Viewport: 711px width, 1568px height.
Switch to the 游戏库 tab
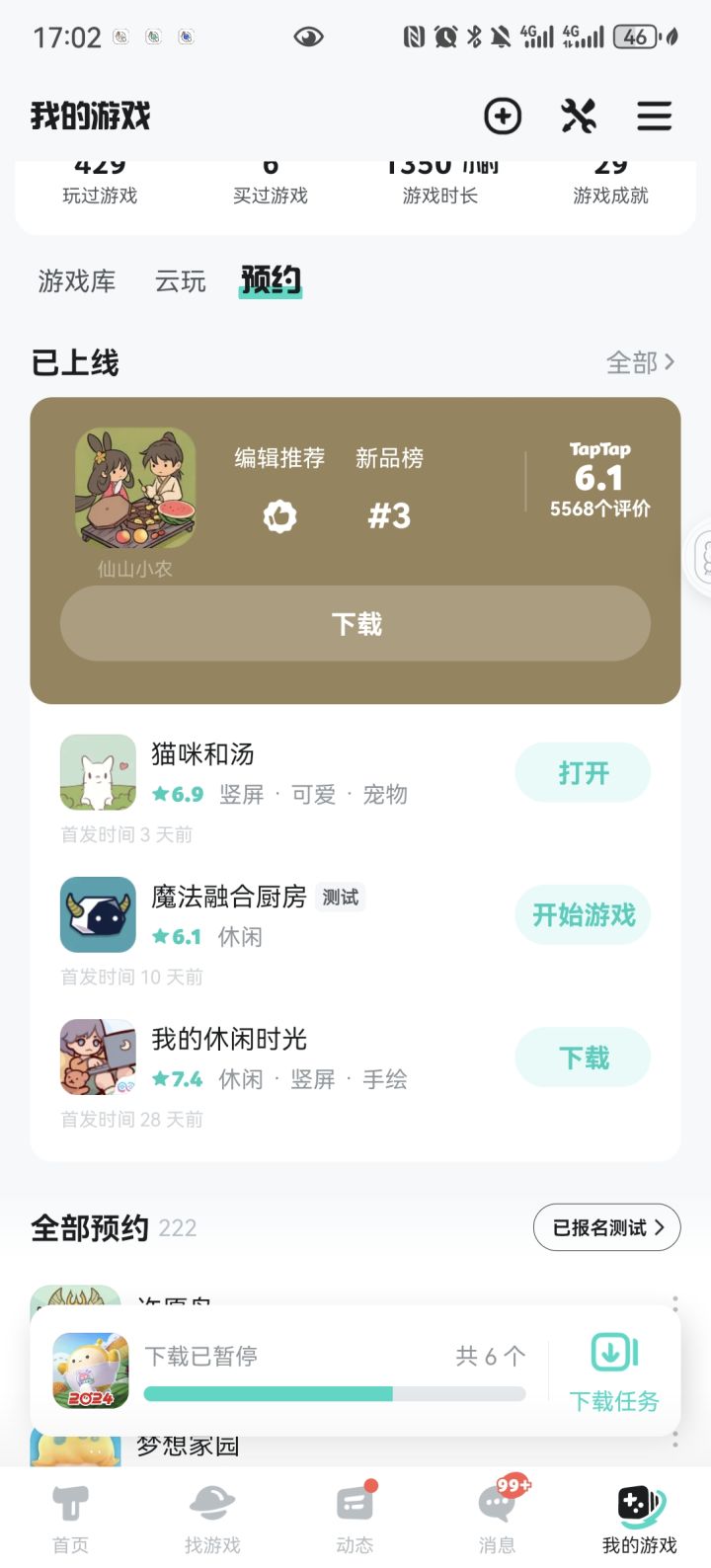(77, 281)
